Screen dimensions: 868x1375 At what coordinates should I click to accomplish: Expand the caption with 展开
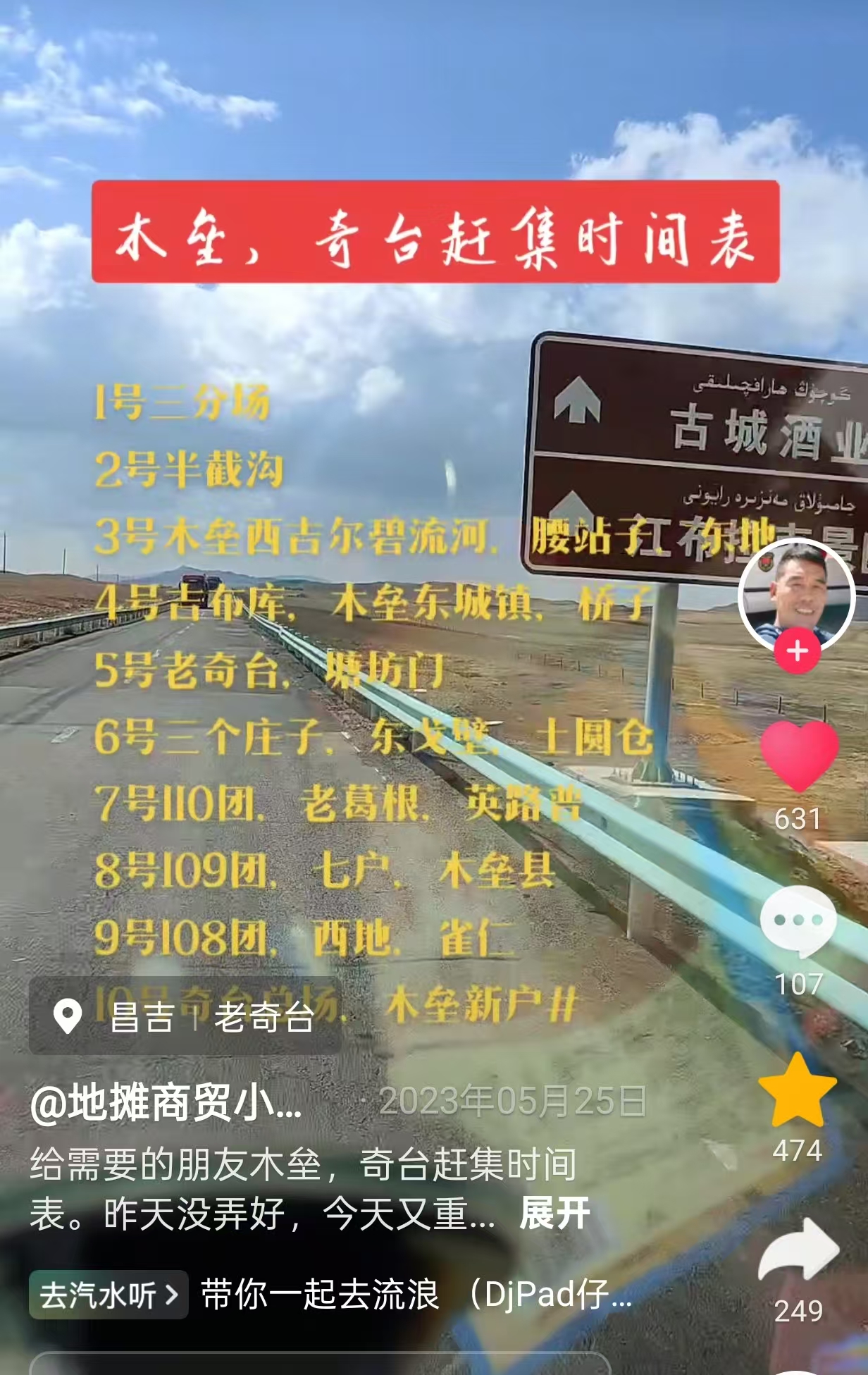(554, 1214)
